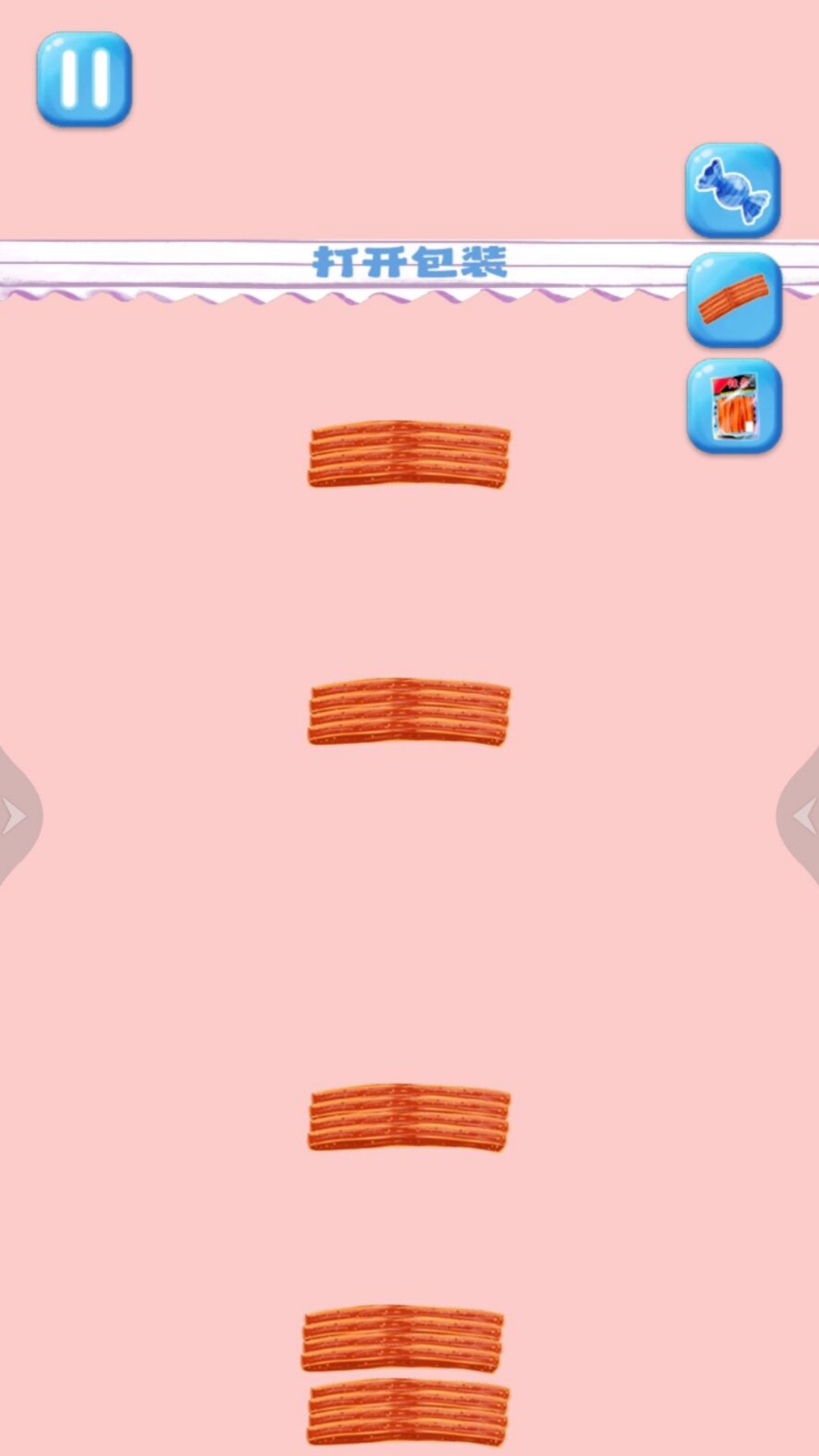Select the blue candy button
The width and height of the screenshot is (819, 1456).
click(x=733, y=190)
